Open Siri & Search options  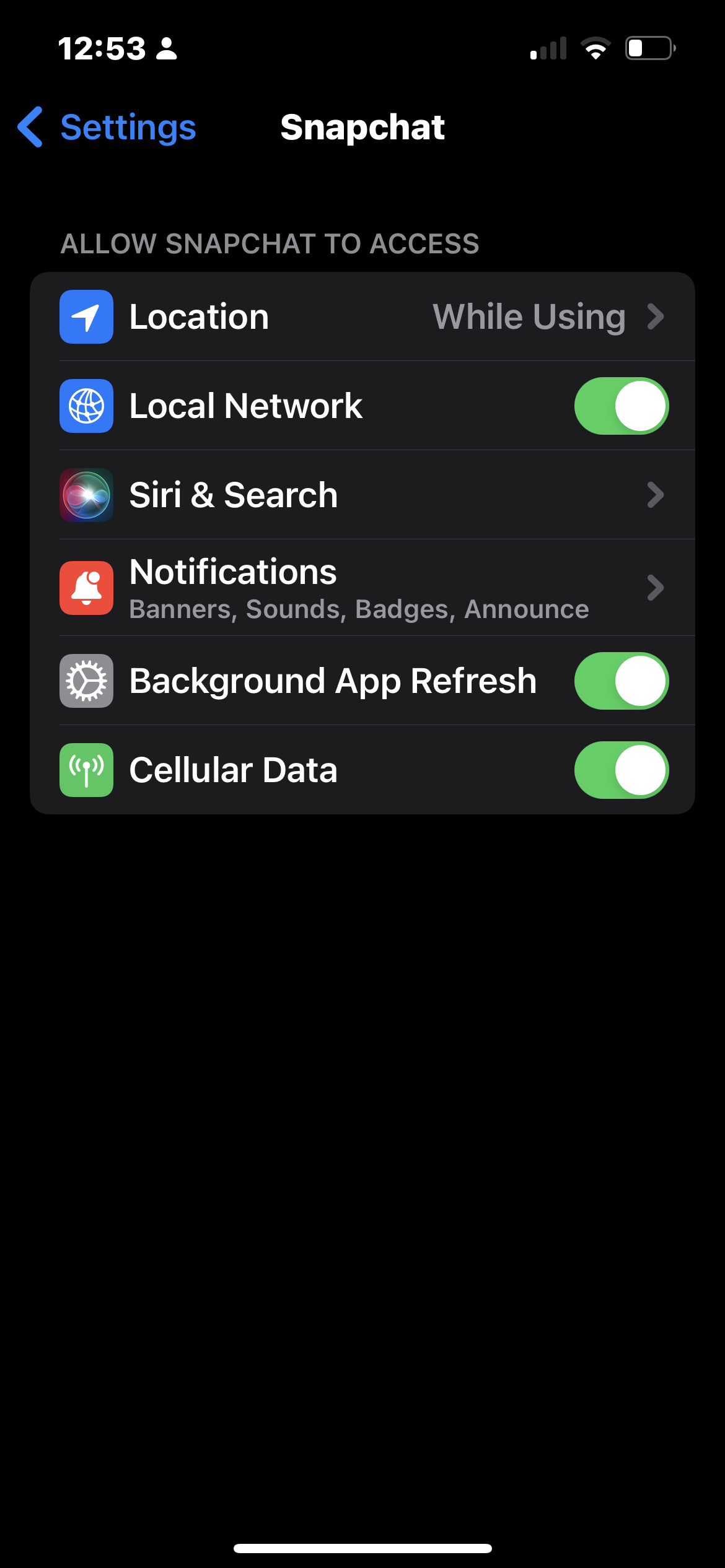(x=362, y=495)
